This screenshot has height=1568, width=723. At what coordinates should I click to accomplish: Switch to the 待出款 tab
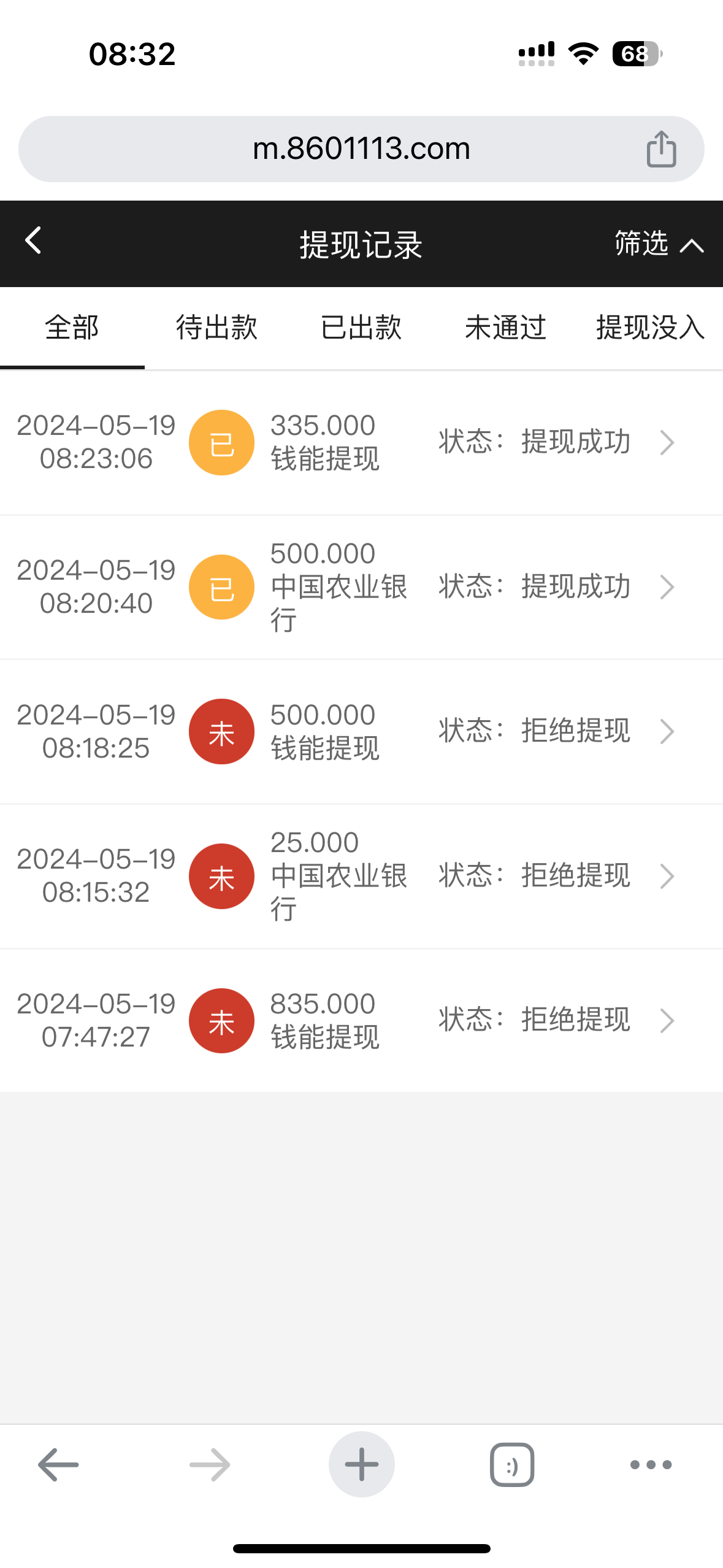coord(216,328)
